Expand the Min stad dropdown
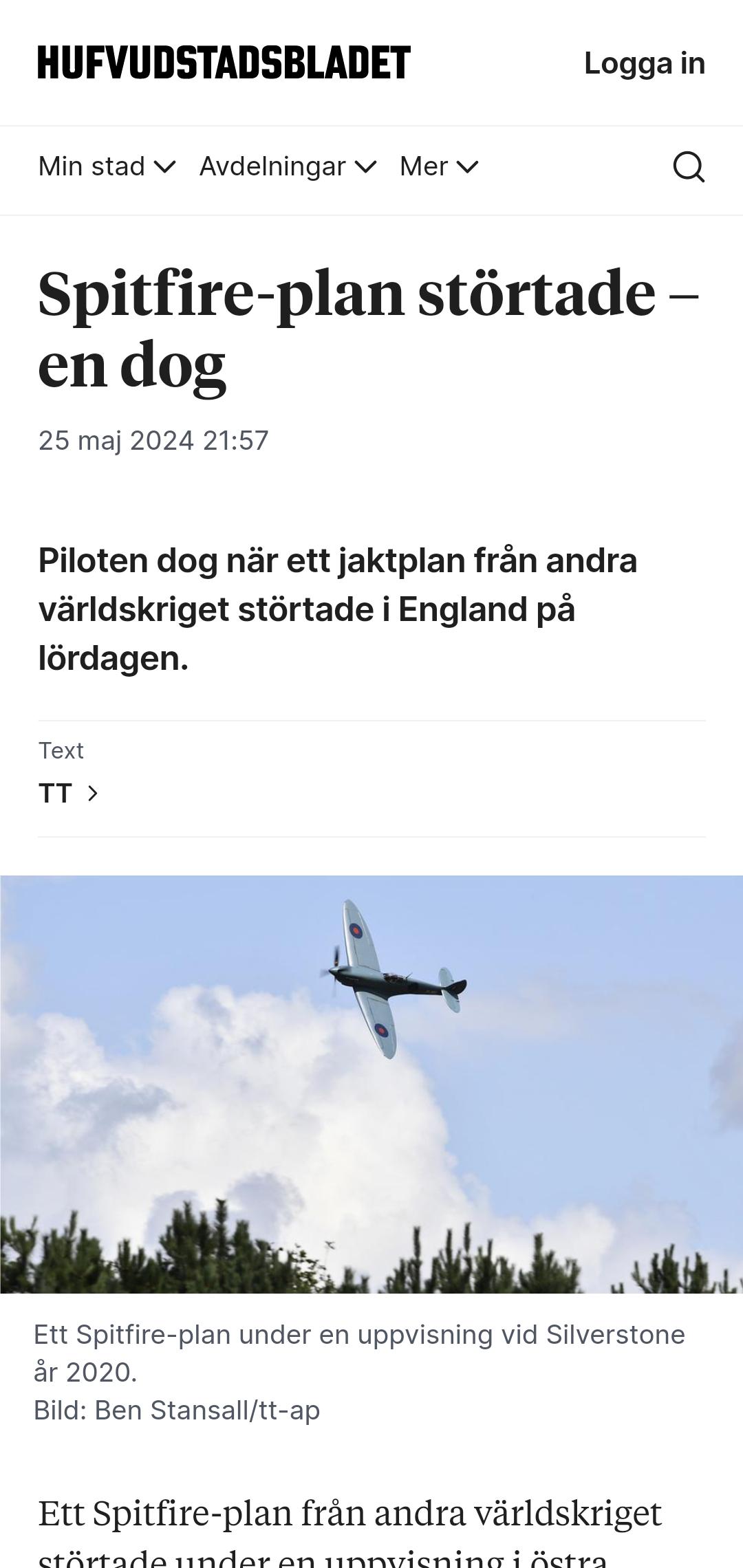The width and height of the screenshot is (743, 1568). [x=107, y=166]
